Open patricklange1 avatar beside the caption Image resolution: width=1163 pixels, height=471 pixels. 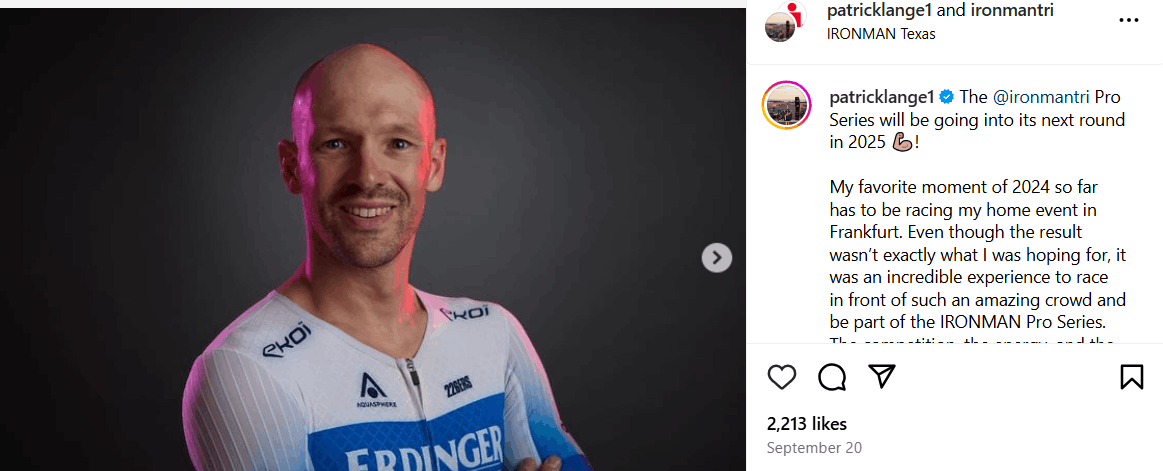(x=786, y=106)
